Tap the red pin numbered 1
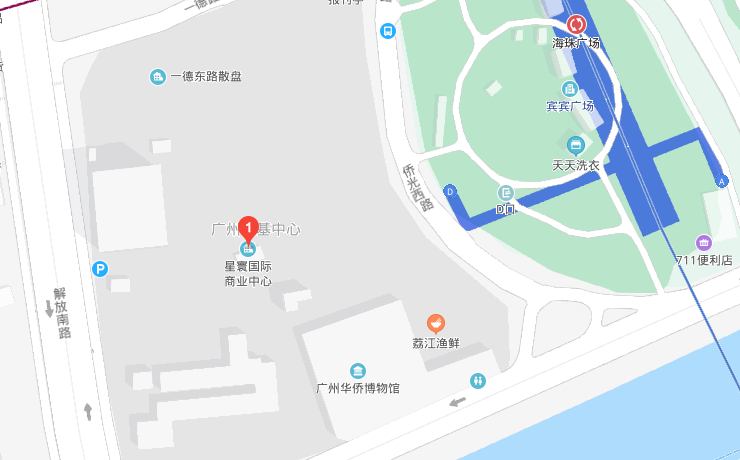Viewport: 740px width, 460px height. coord(249,228)
